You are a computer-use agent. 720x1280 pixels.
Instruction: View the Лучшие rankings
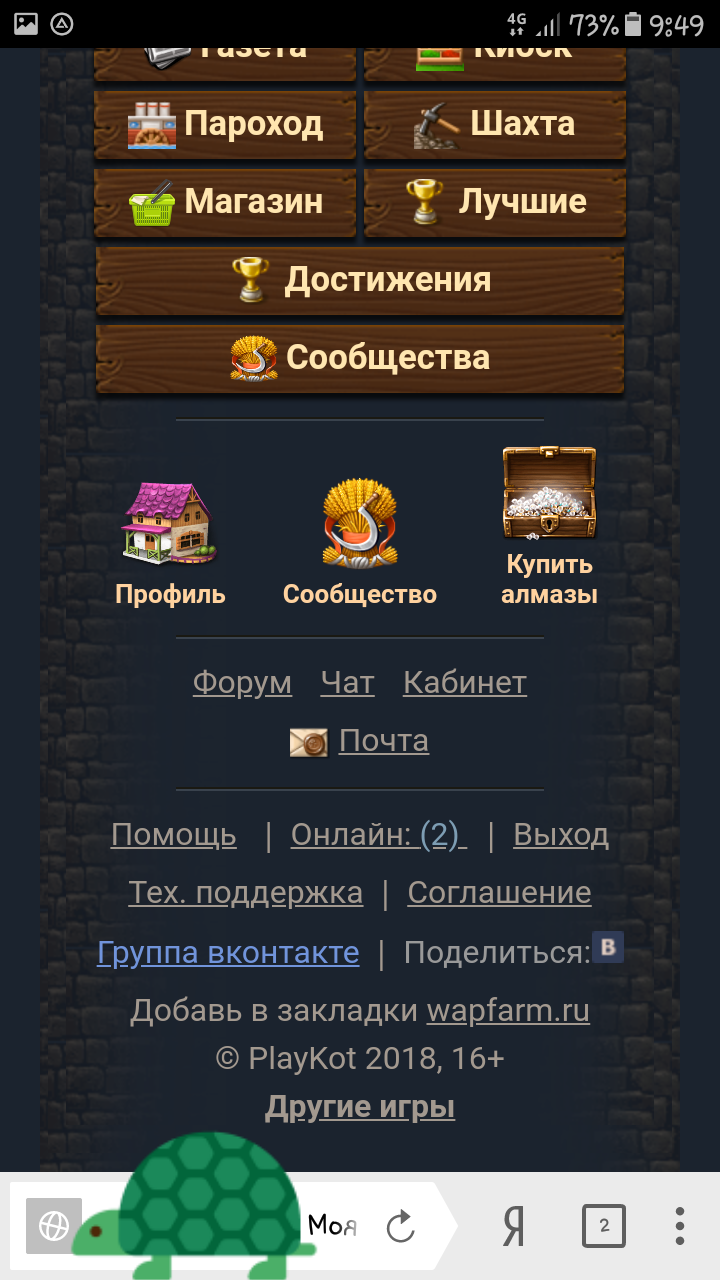tap(494, 202)
